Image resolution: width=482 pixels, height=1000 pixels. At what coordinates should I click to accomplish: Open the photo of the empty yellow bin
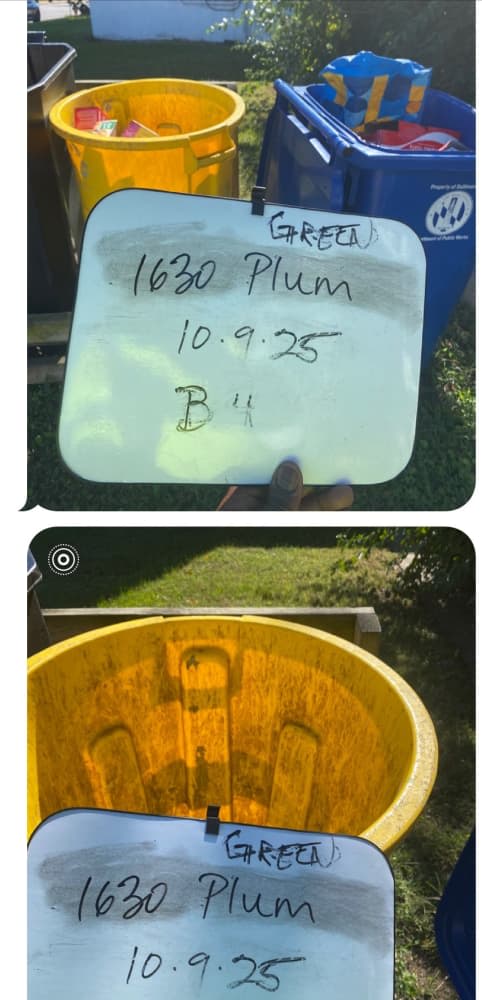click(251, 763)
